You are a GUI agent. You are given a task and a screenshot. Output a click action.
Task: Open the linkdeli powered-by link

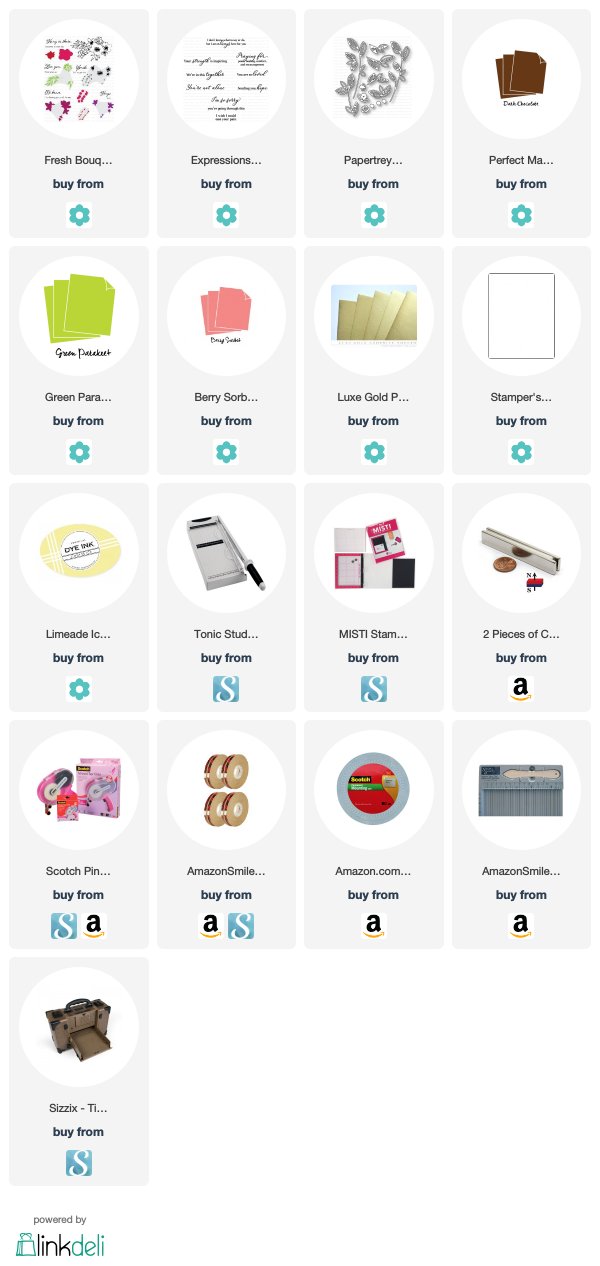pos(60,1237)
